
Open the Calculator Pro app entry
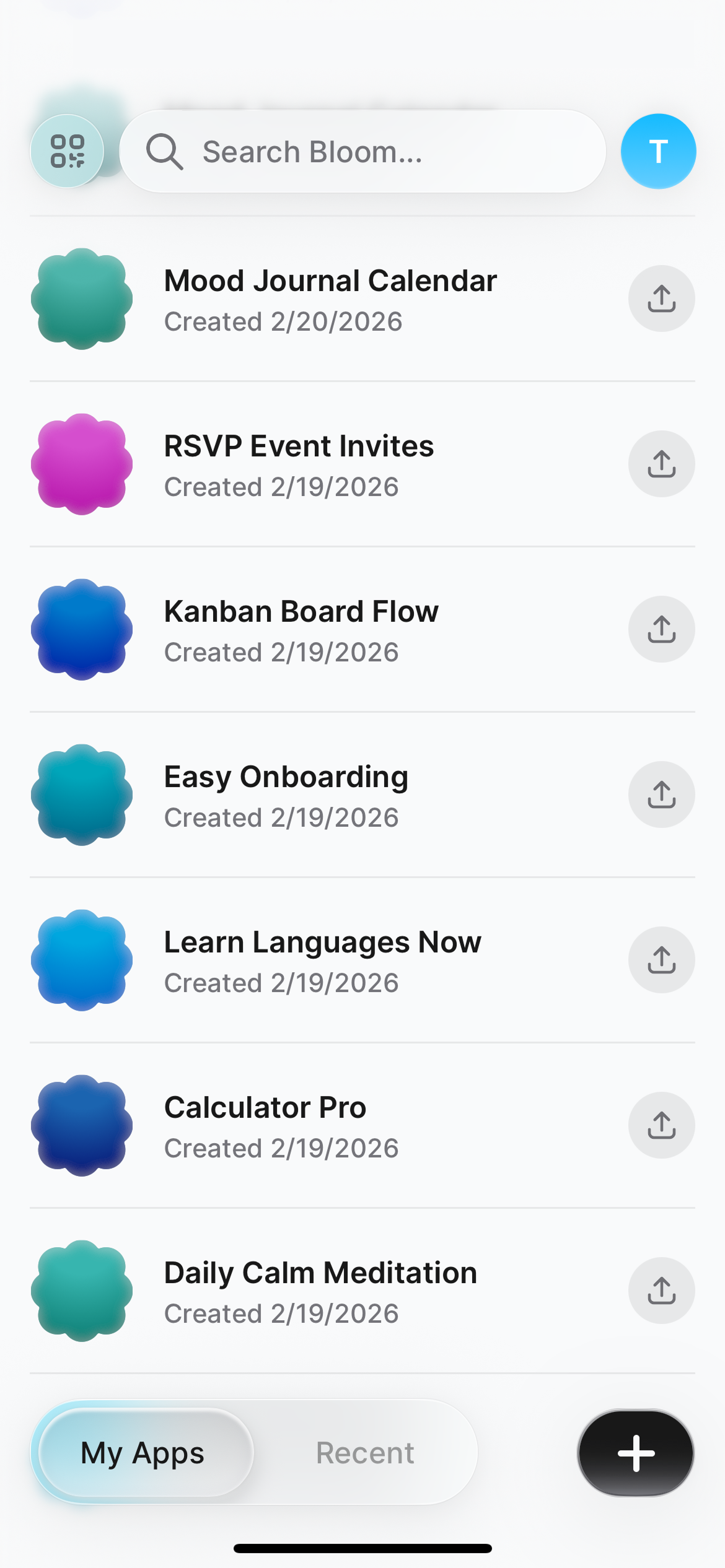(x=265, y=1125)
